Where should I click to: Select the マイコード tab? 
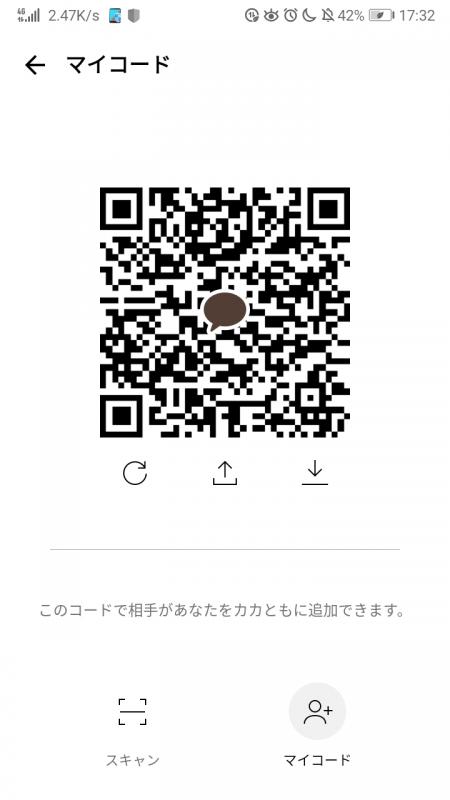point(317,726)
